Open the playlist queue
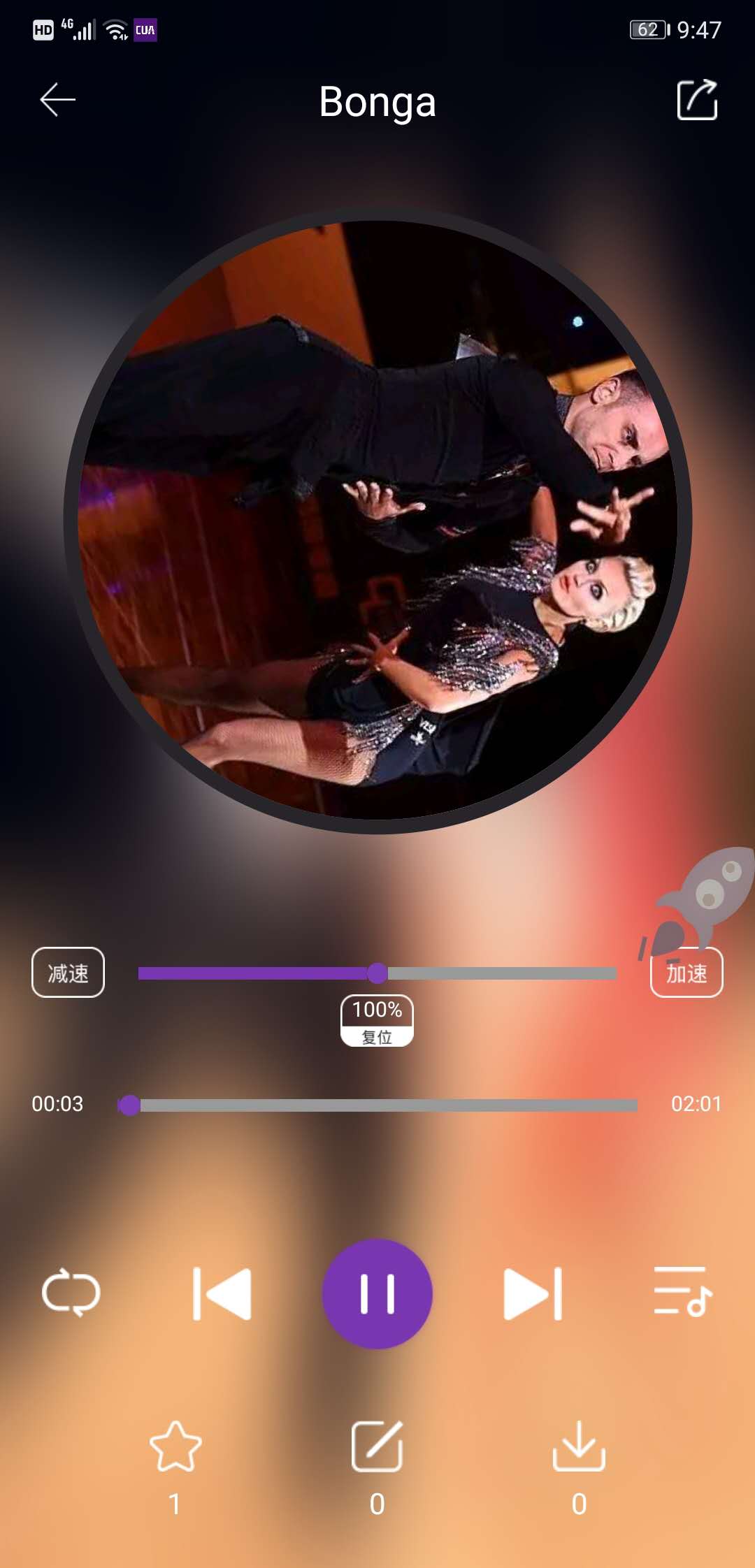 pyautogui.click(x=683, y=1293)
